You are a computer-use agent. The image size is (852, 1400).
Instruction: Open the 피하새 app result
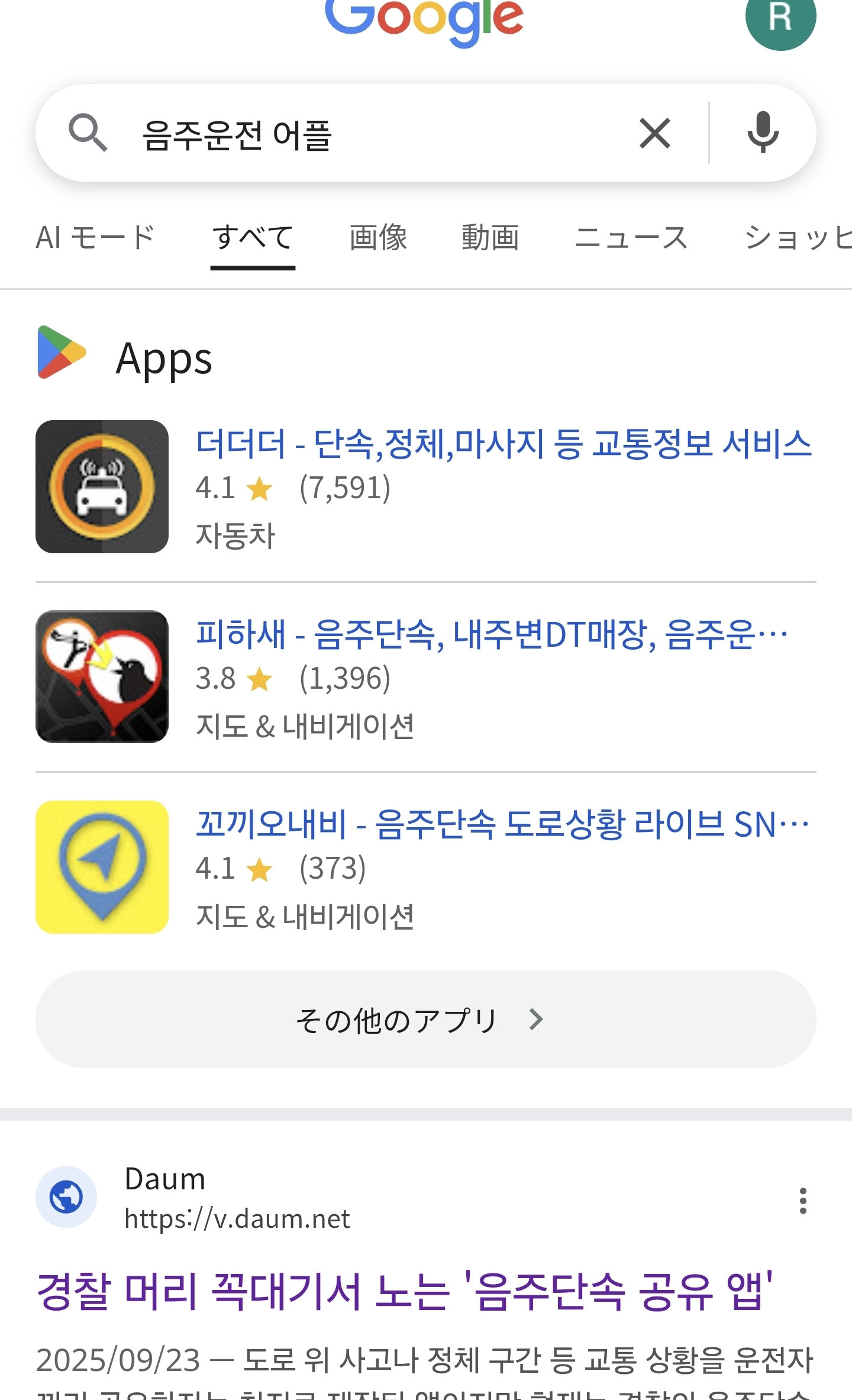[x=491, y=634]
